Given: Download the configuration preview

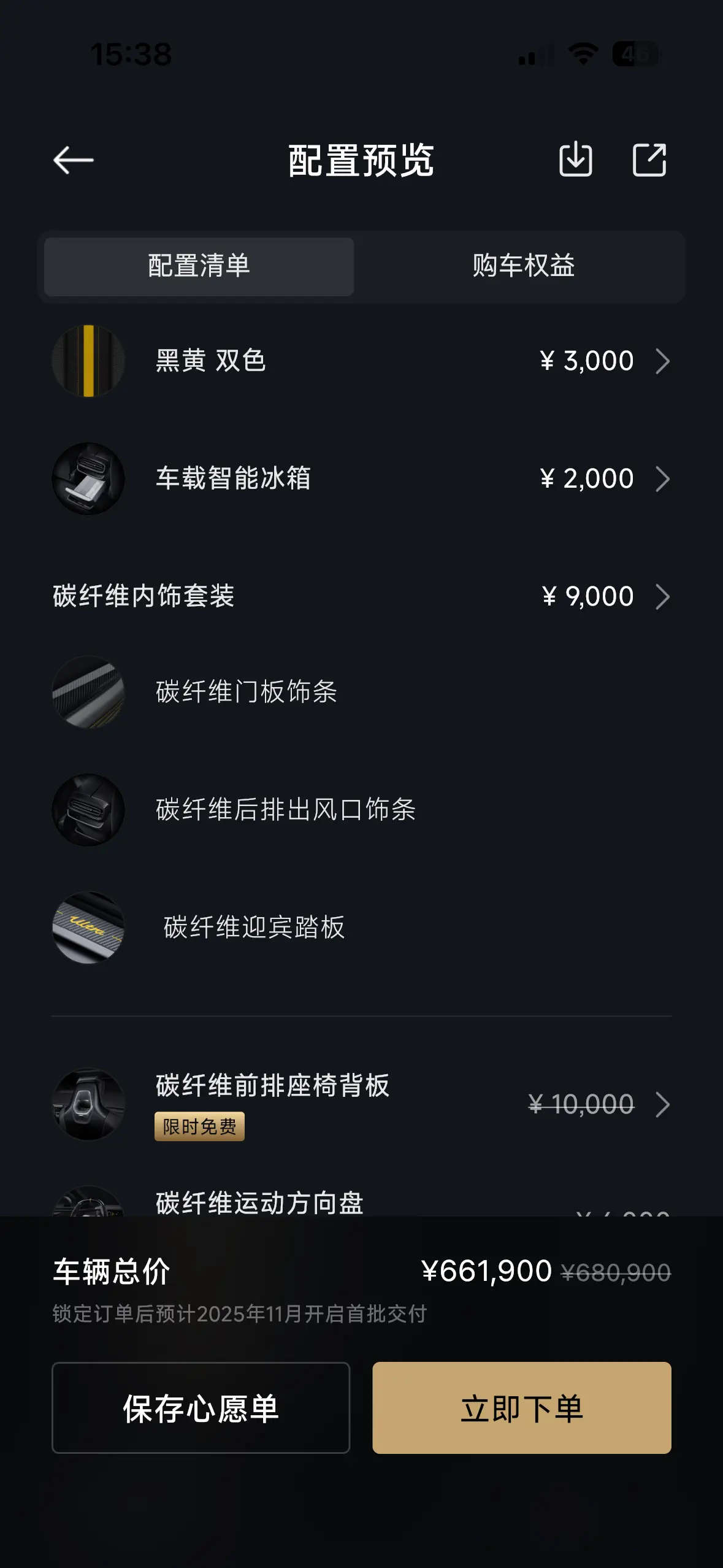Looking at the screenshot, I should (576, 160).
